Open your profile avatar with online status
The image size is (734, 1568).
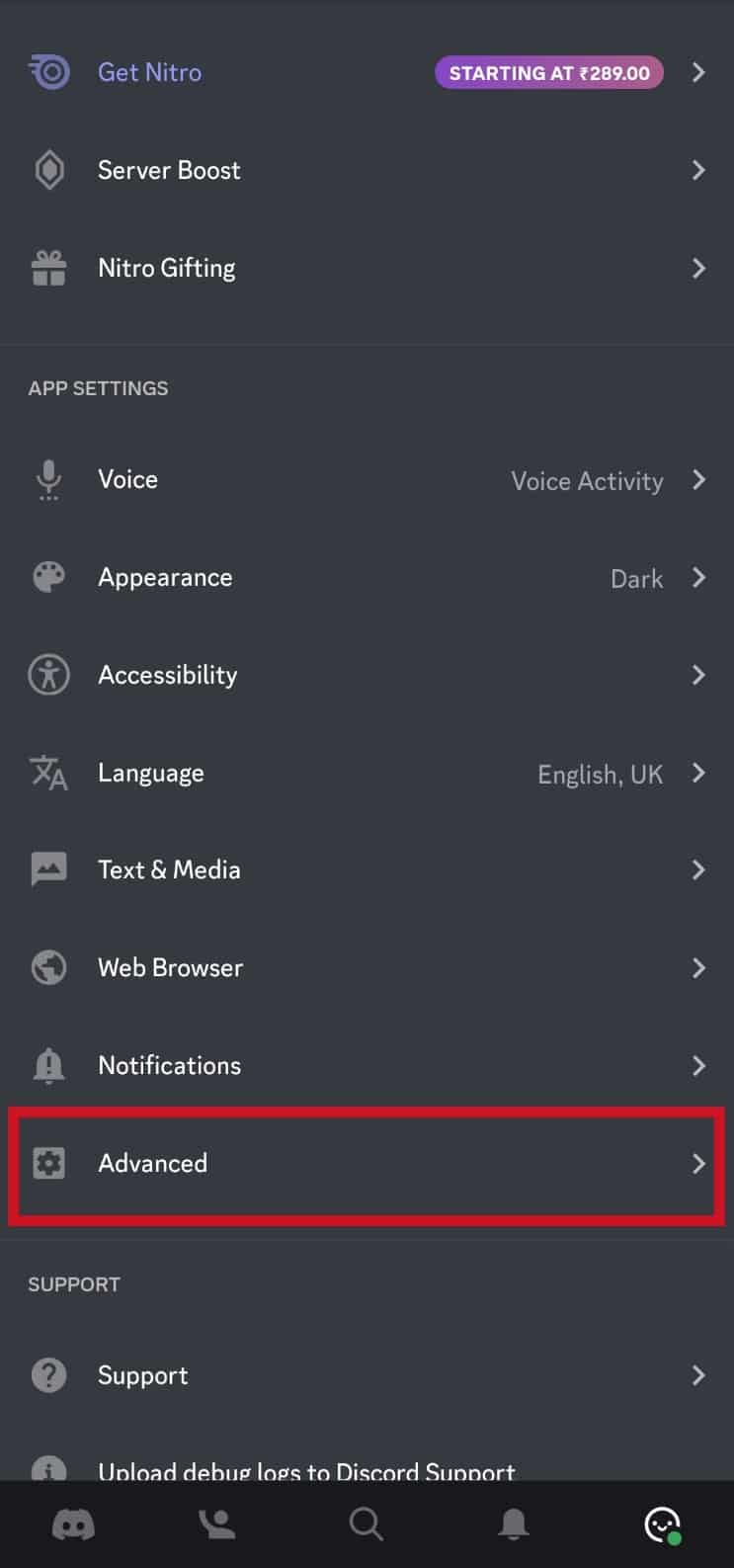661,1524
